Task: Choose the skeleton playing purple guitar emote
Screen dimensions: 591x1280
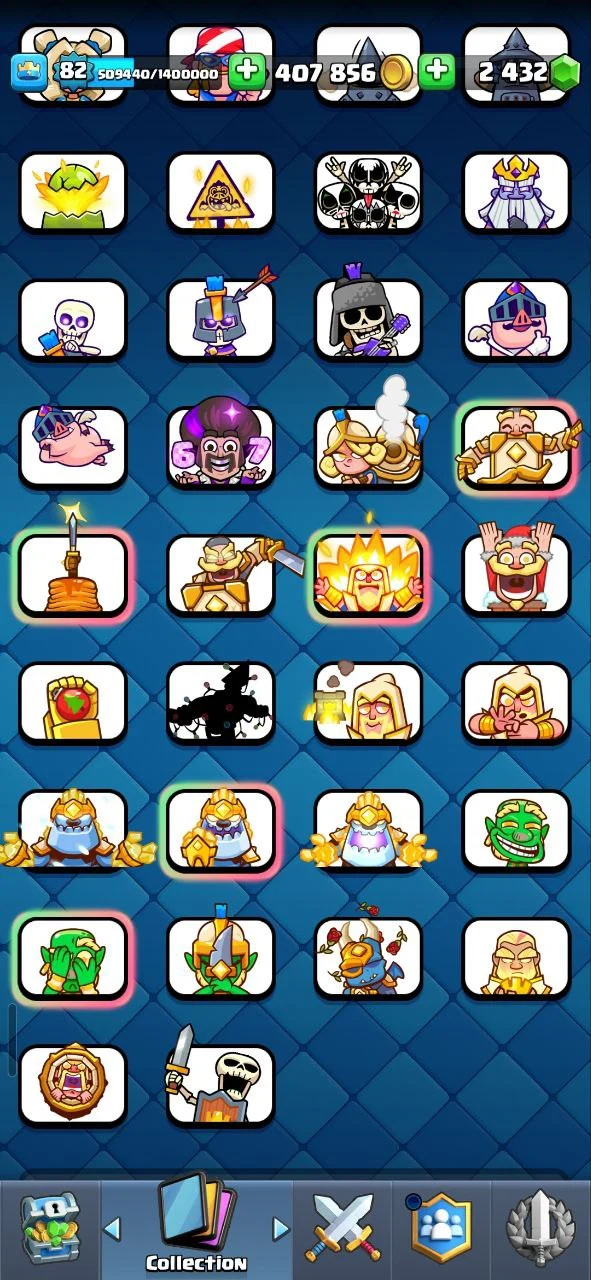Action: (x=368, y=319)
